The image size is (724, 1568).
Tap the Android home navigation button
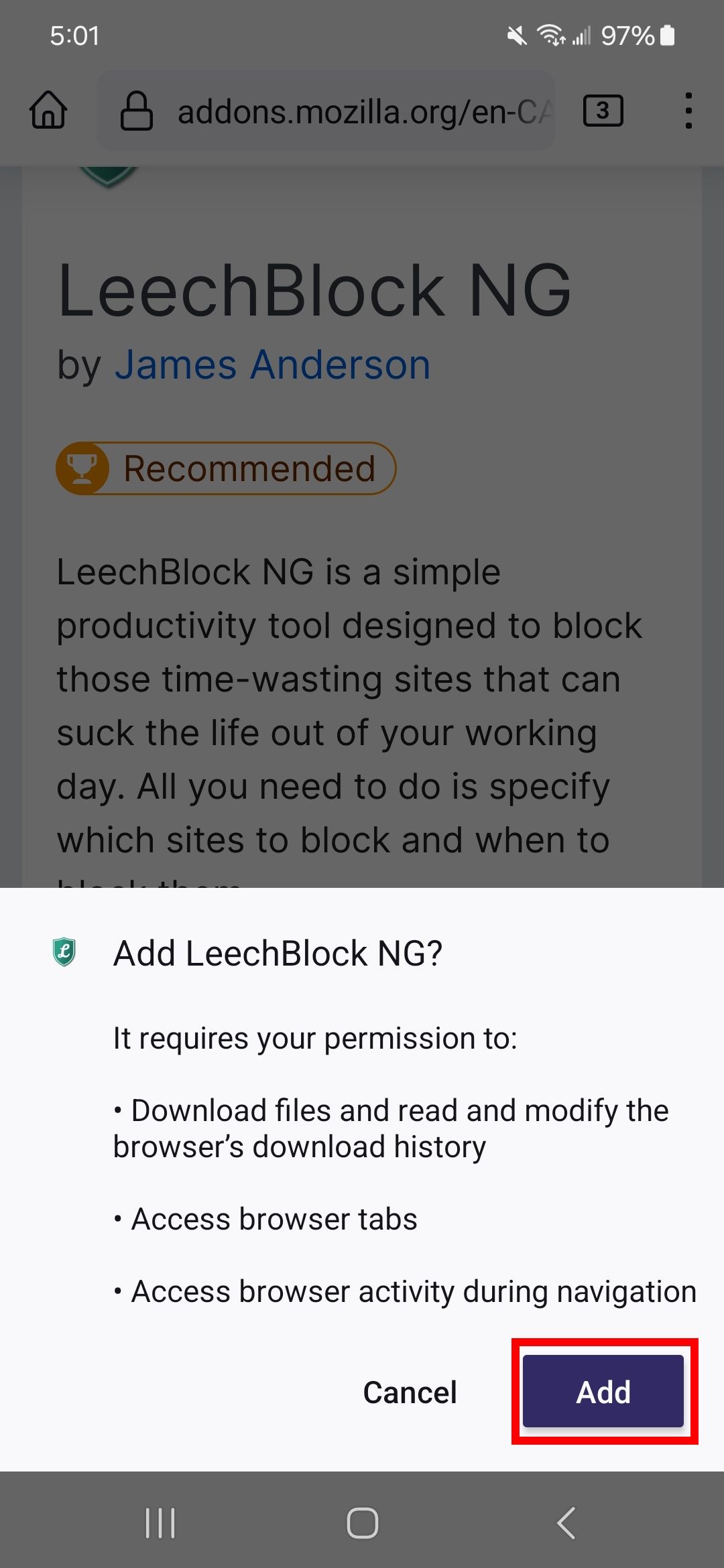click(x=361, y=1524)
